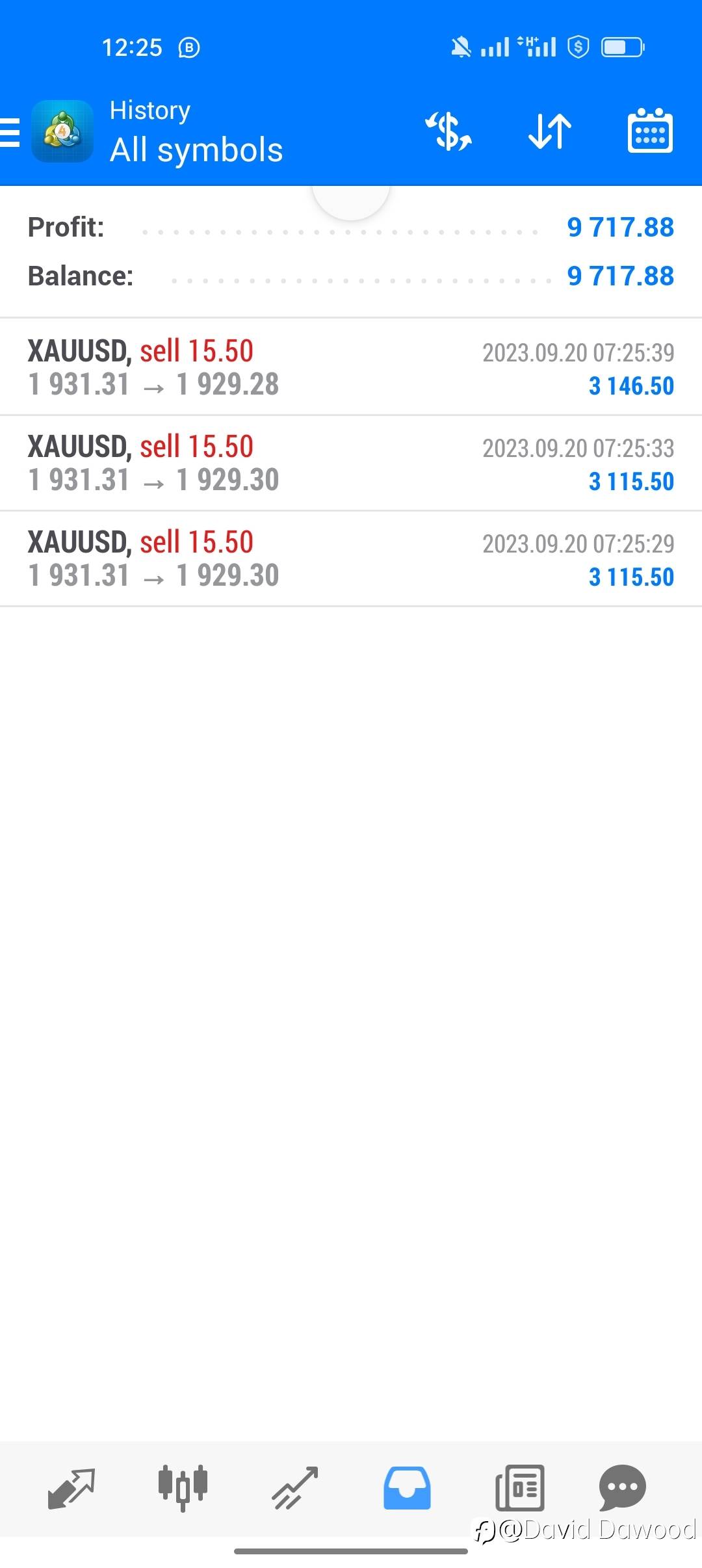Open the calendar date range picker
This screenshot has height=1568, width=702.
click(649, 131)
